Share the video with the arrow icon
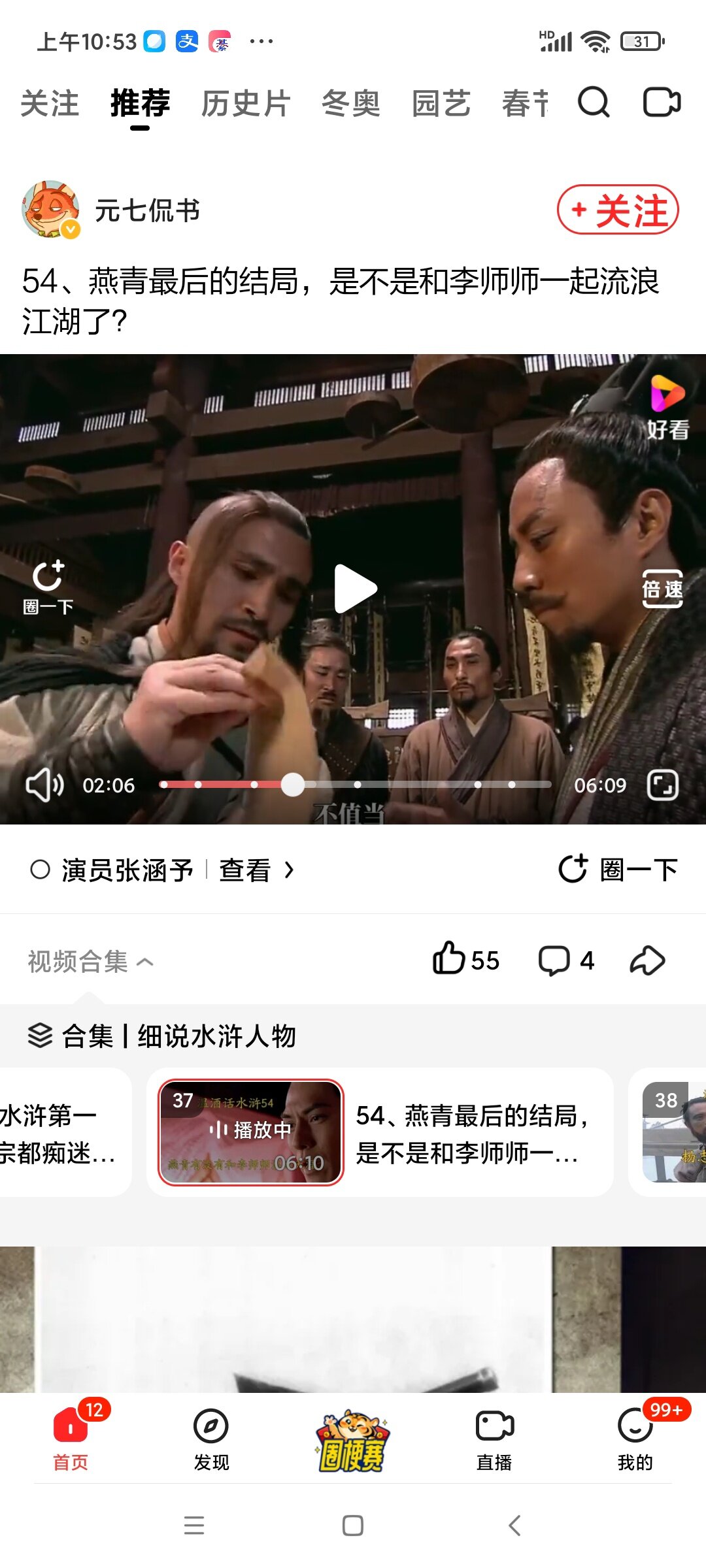Screen dimensions: 706x1568 tap(647, 960)
